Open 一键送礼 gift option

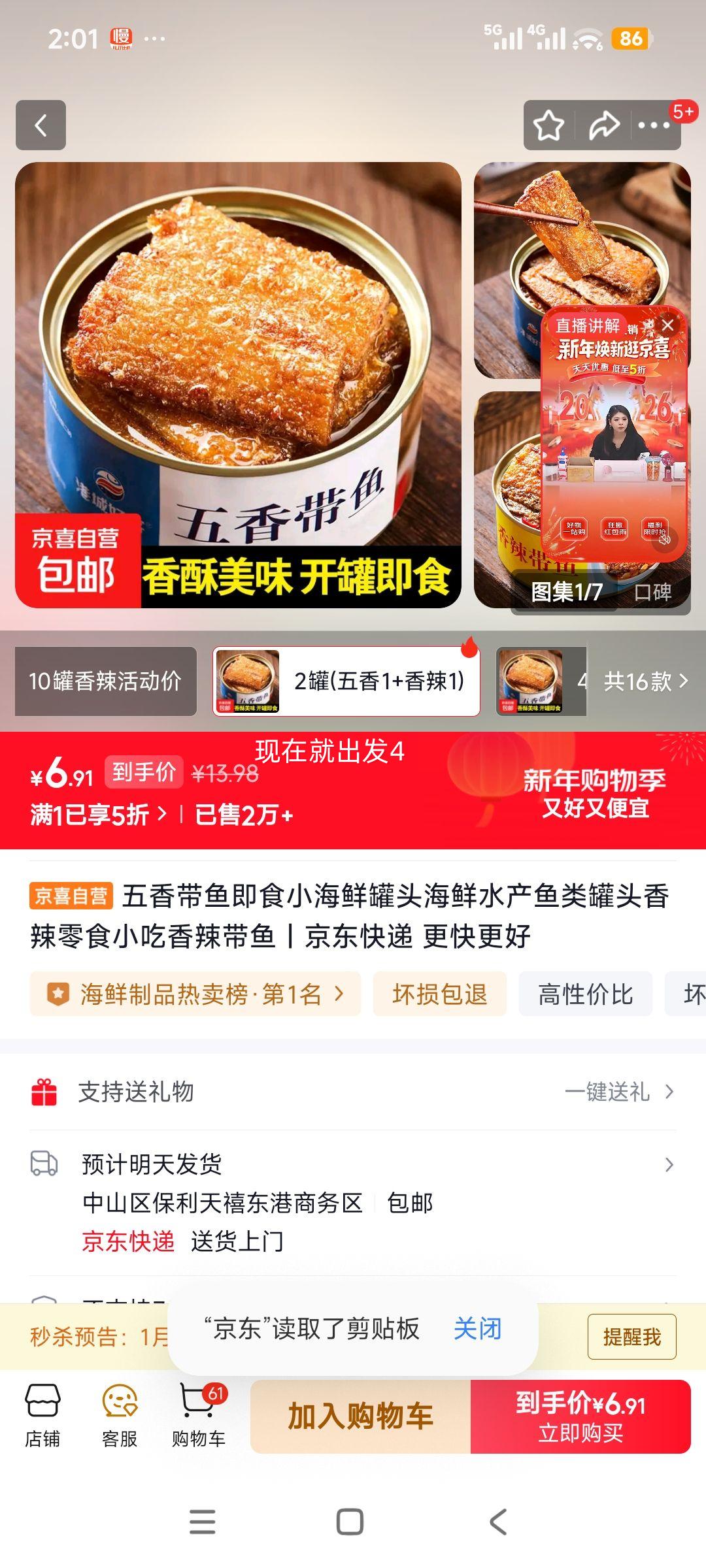pos(618,1092)
